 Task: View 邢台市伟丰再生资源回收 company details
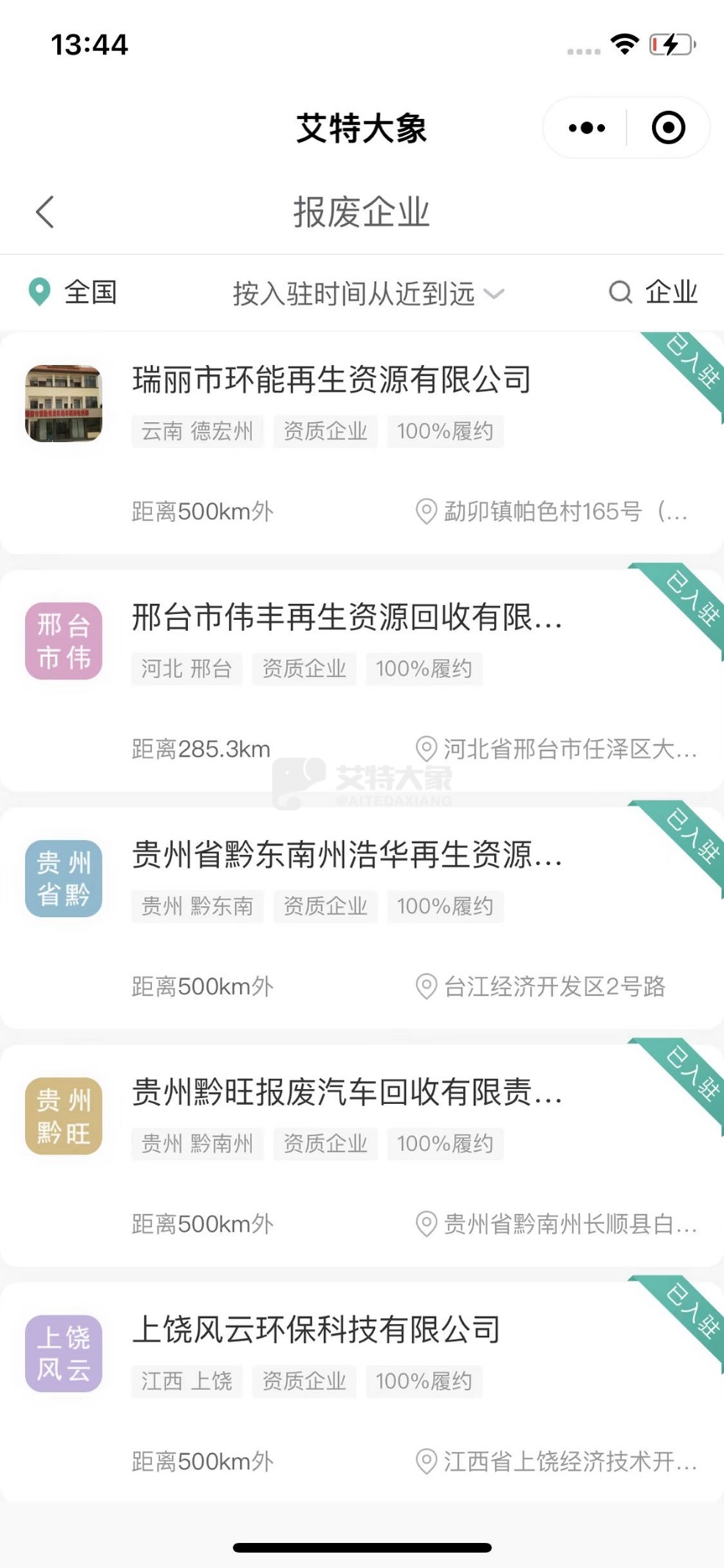pyautogui.click(x=346, y=618)
